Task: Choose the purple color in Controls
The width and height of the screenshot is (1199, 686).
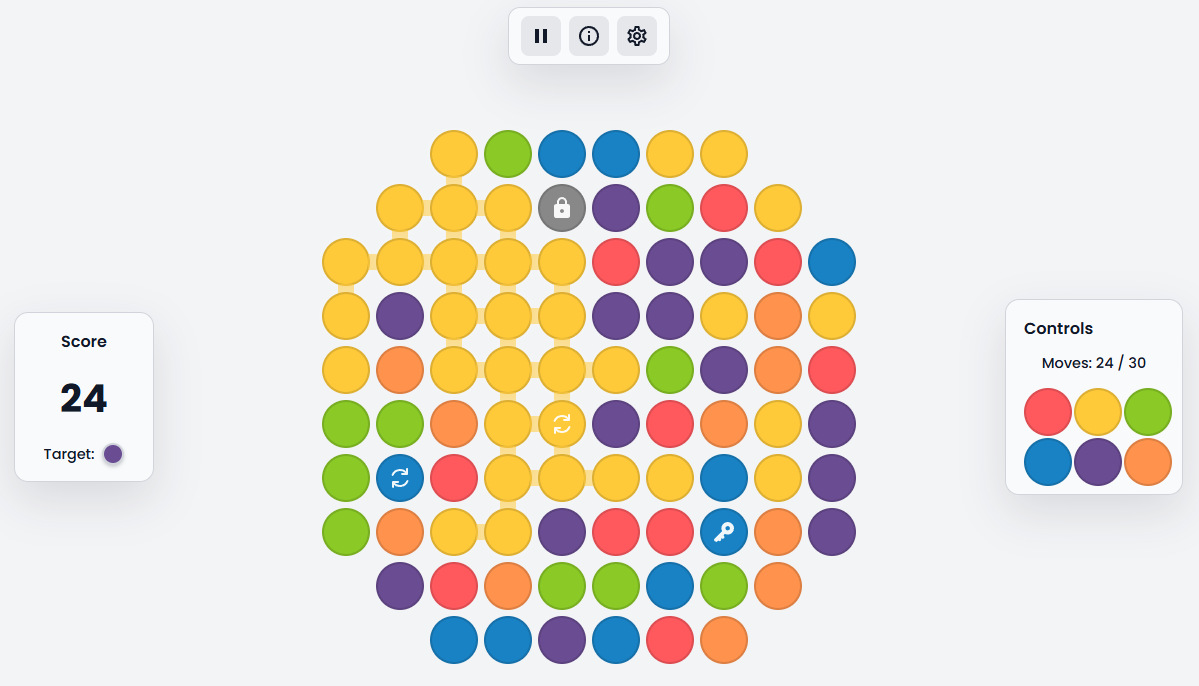Action: click(x=1098, y=462)
